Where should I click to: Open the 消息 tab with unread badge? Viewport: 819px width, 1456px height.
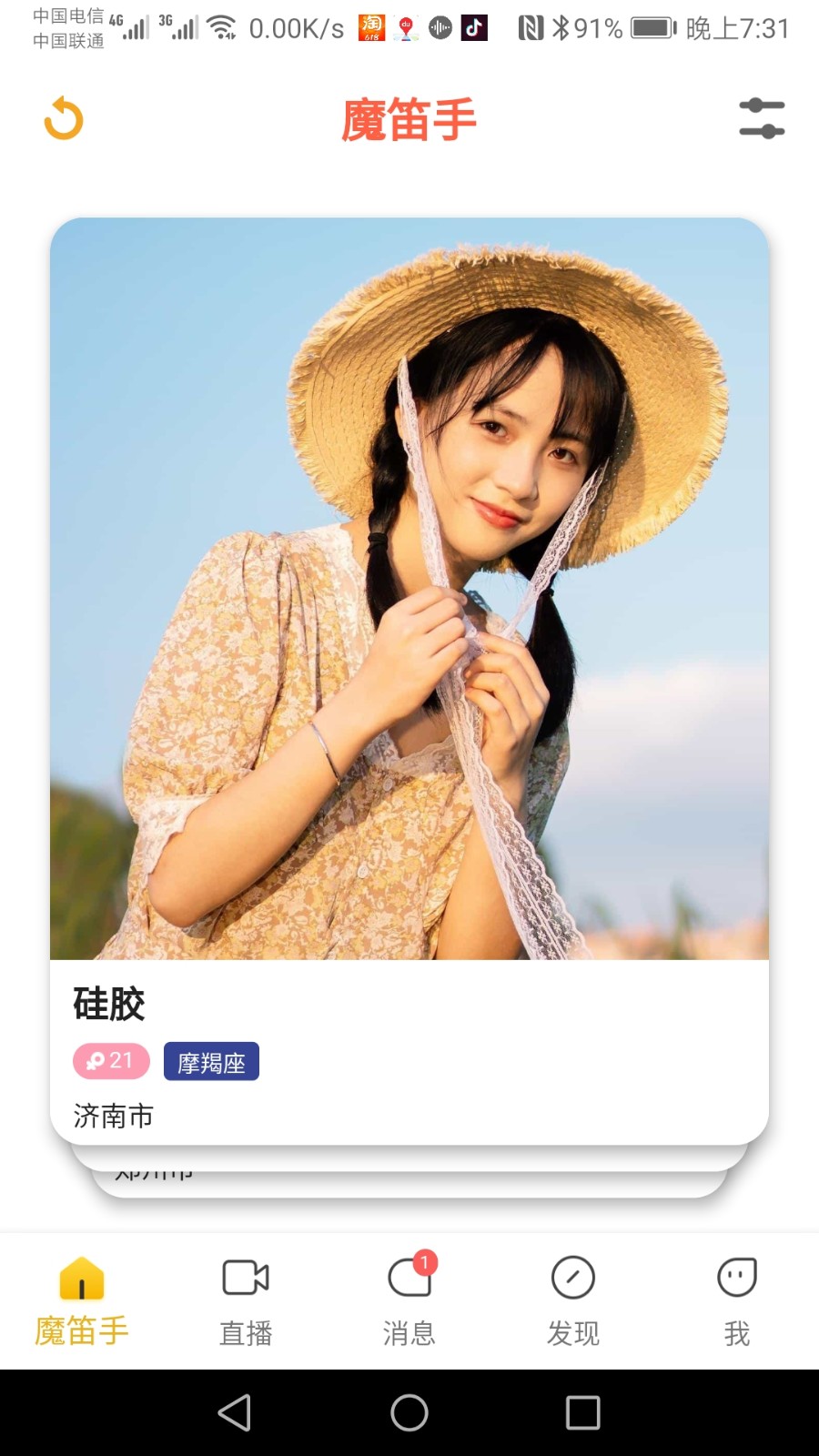409,1301
